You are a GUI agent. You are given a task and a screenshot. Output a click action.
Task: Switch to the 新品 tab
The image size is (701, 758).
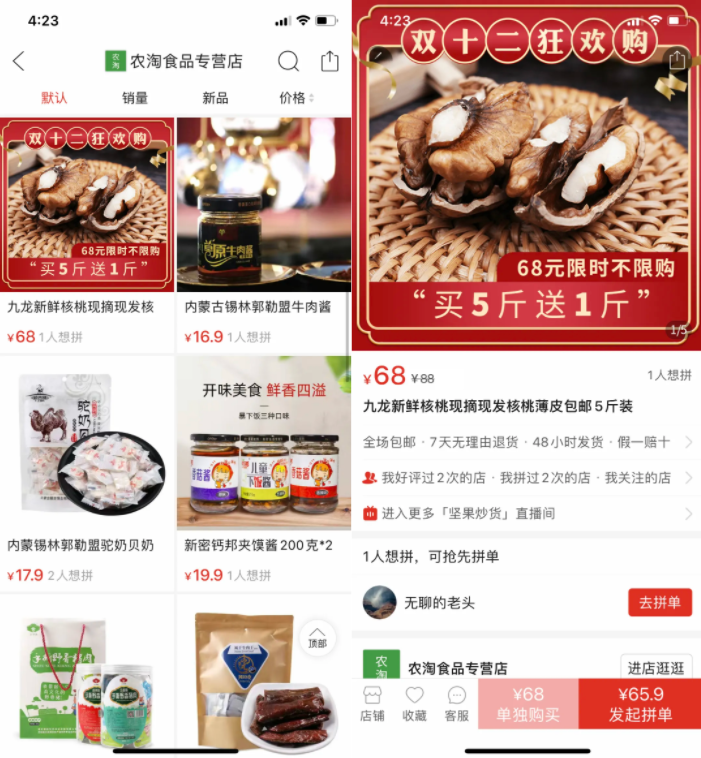pyautogui.click(x=215, y=98)
